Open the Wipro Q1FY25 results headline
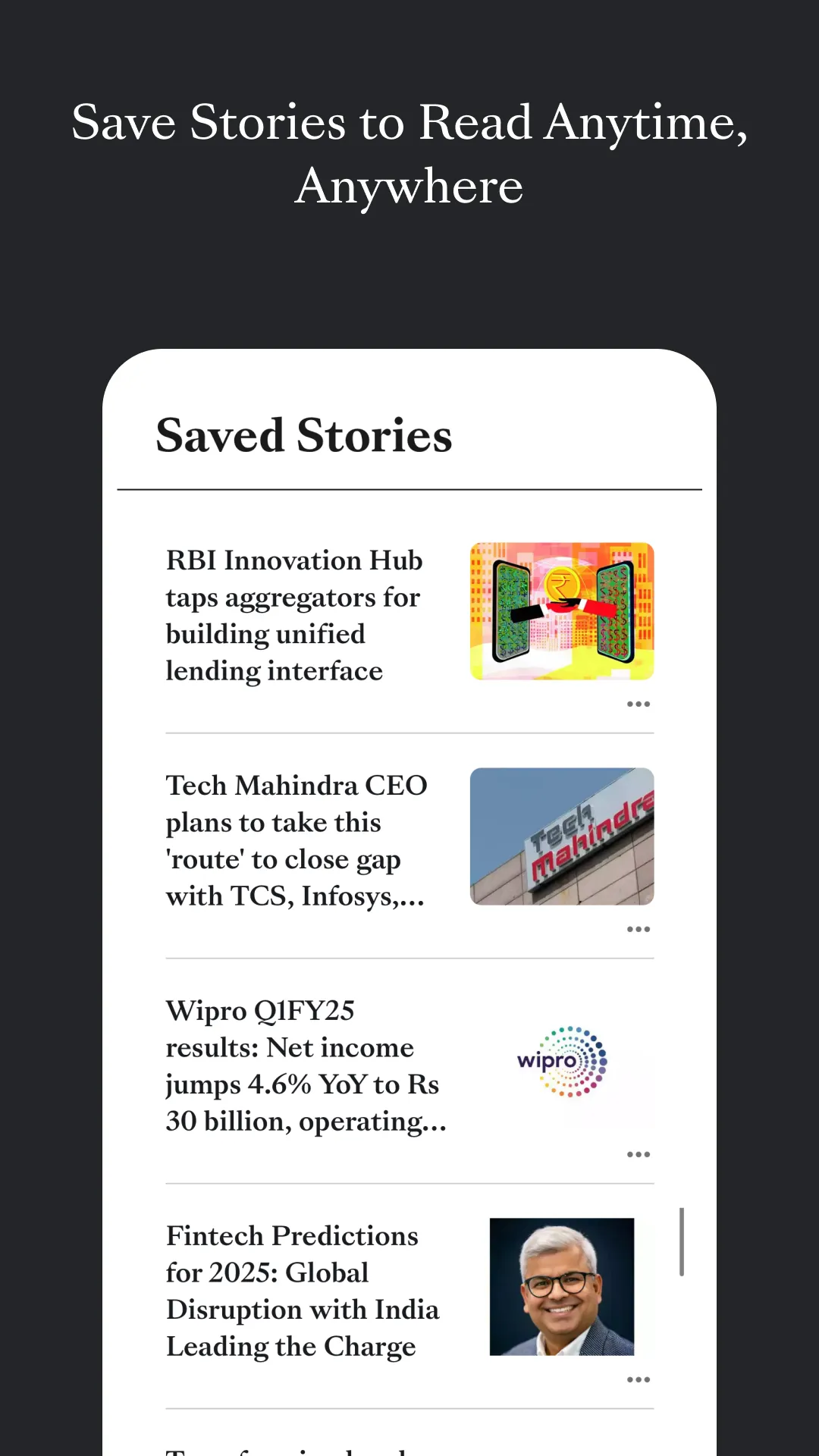 coord(303,1065)
